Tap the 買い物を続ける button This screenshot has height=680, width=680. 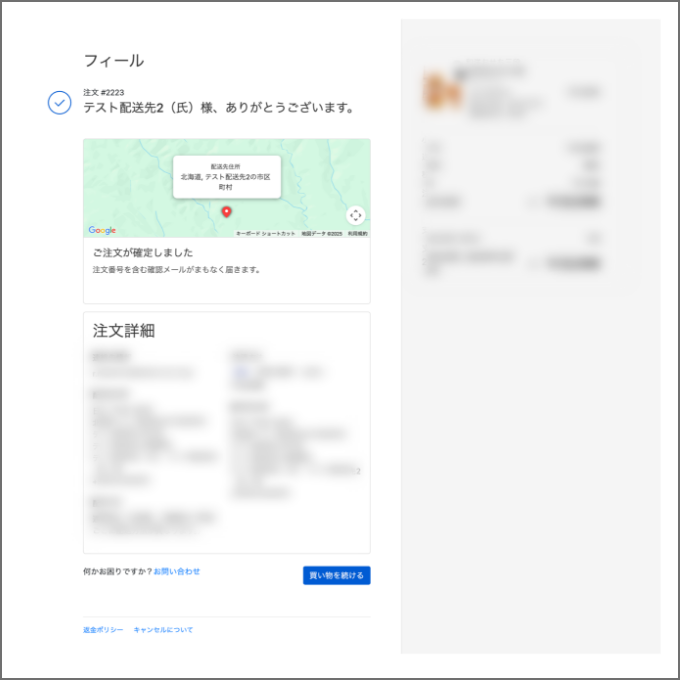pyautogui.click(x=336, y=575)
